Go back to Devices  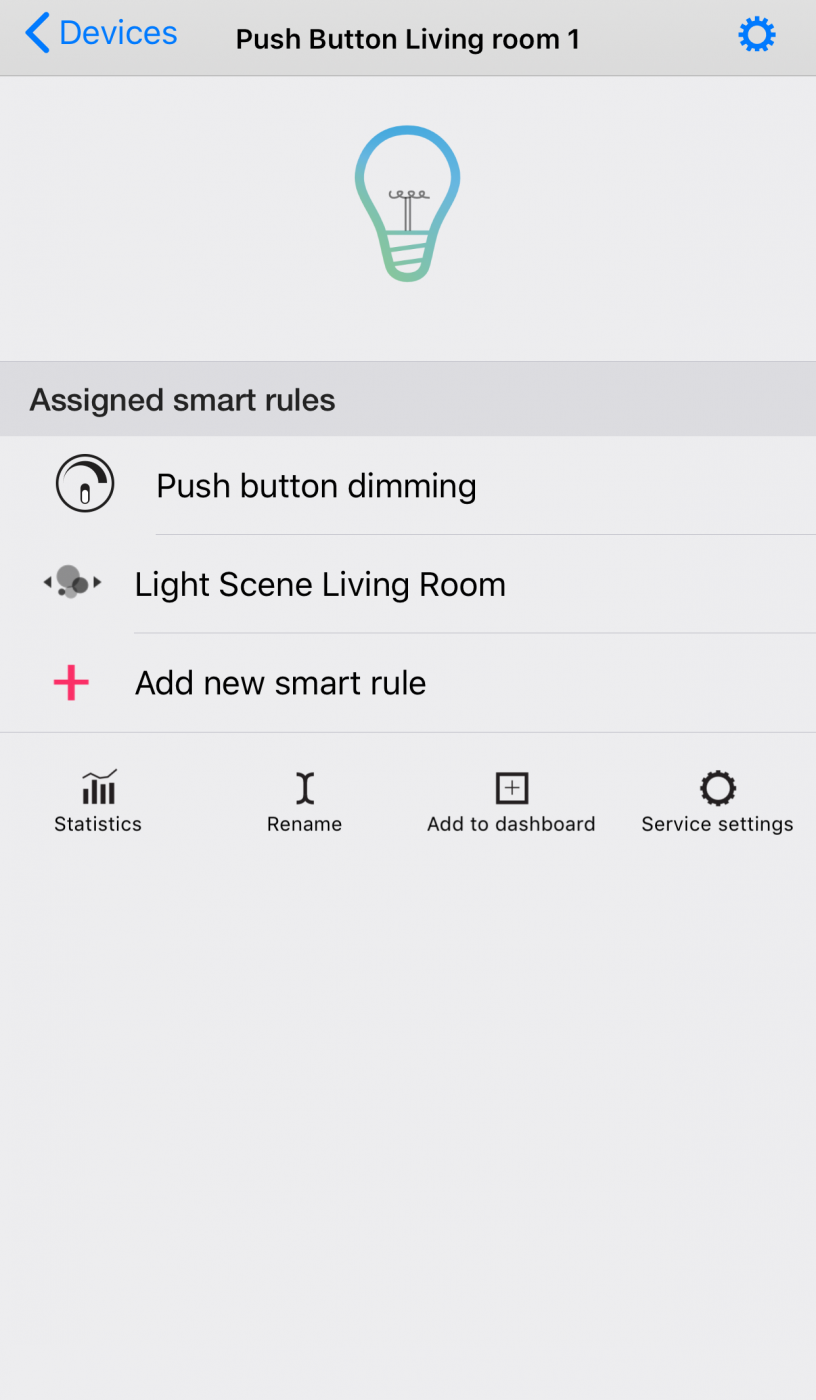pyautogui.click(x=101, y=34)
